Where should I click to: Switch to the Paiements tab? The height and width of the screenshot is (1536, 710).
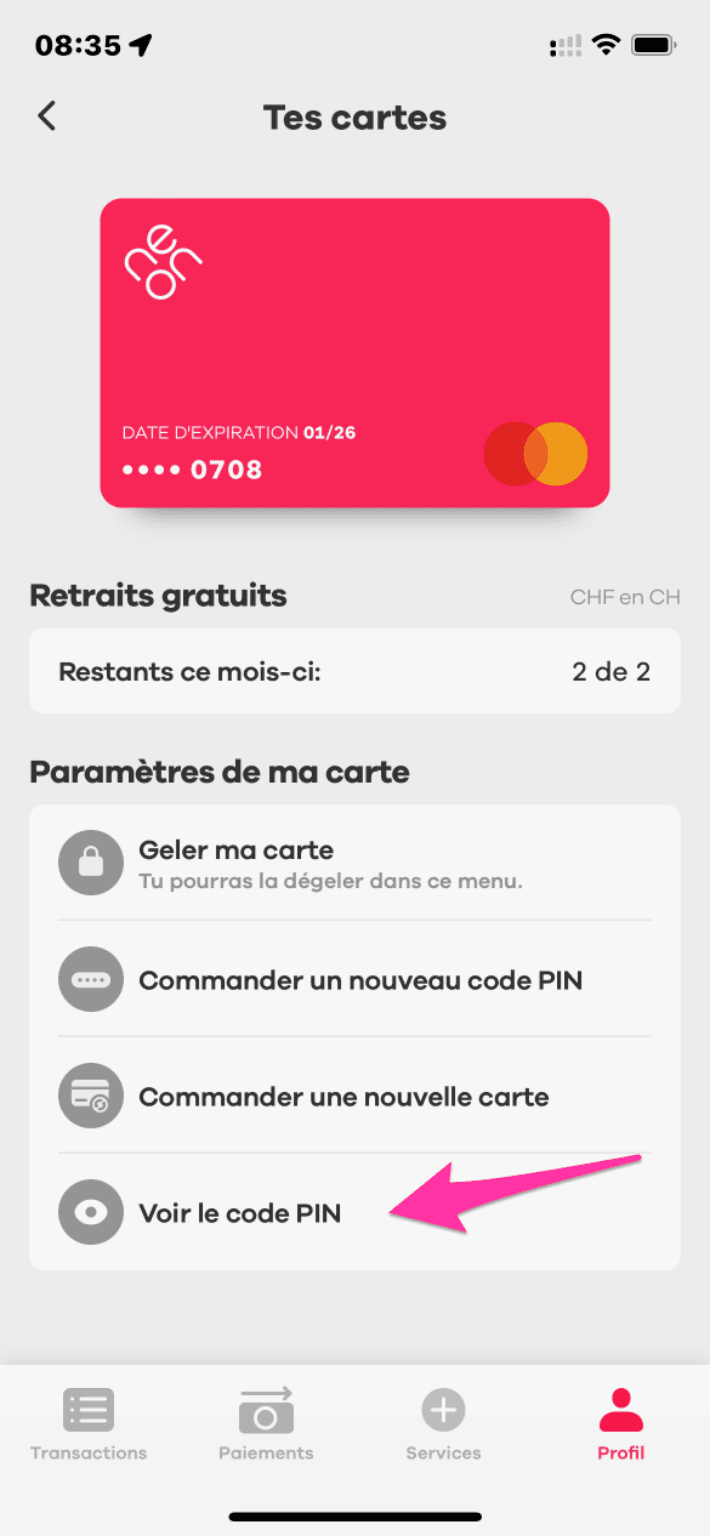coord(266,1424)
